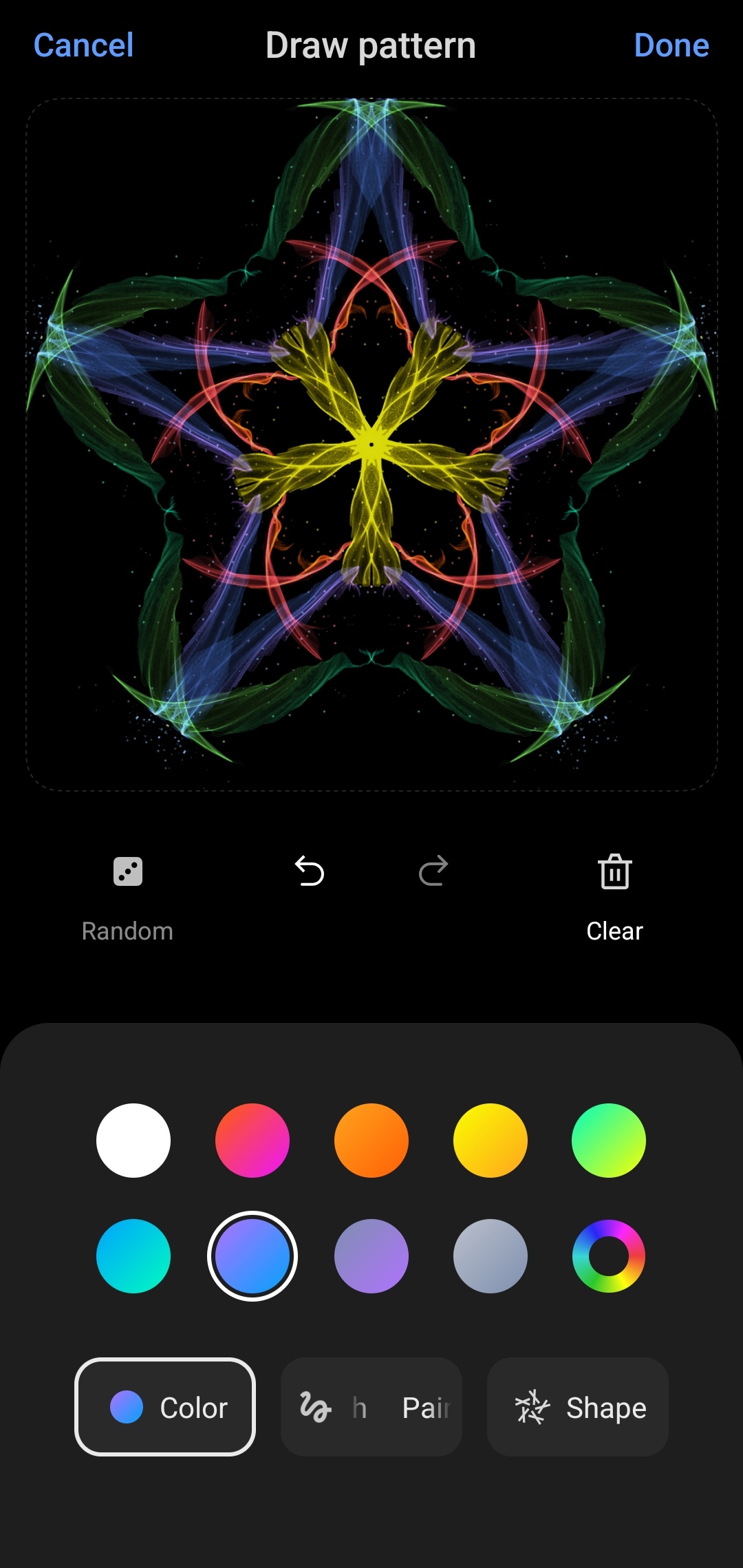Select the blue-purple gradient swatch
Screen dimensions: 743x1568
coord(252,1256)
